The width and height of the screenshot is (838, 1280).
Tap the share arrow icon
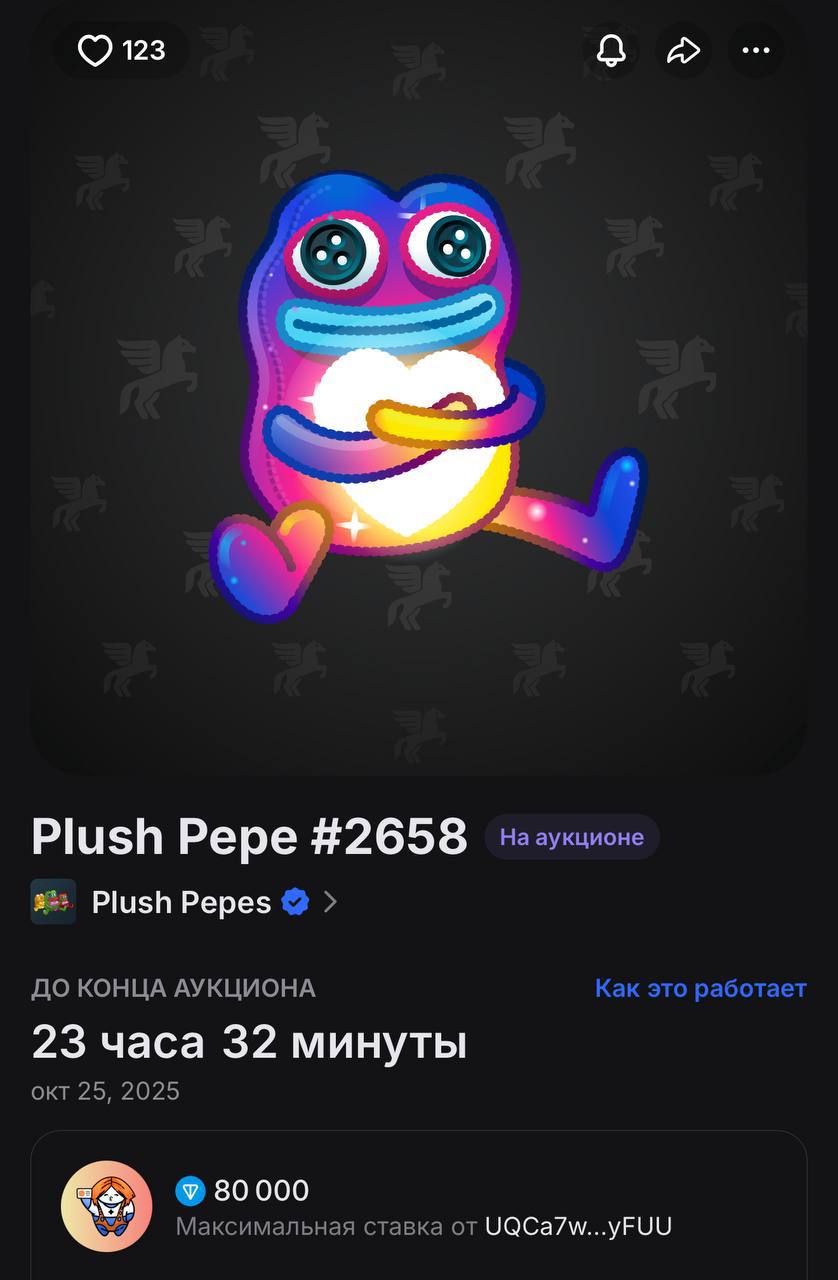click(x=684, y=50)
